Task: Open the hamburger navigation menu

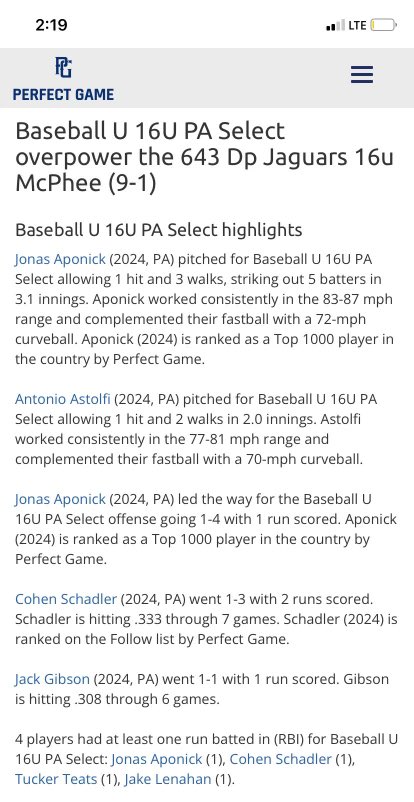Action: 362,75
